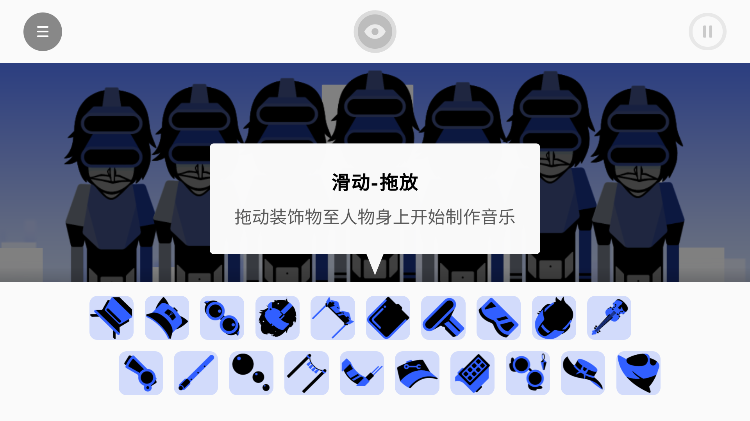Pick the three bubbles accessory icon
Screen dimensions: 750x421
[x=251, y=373]
